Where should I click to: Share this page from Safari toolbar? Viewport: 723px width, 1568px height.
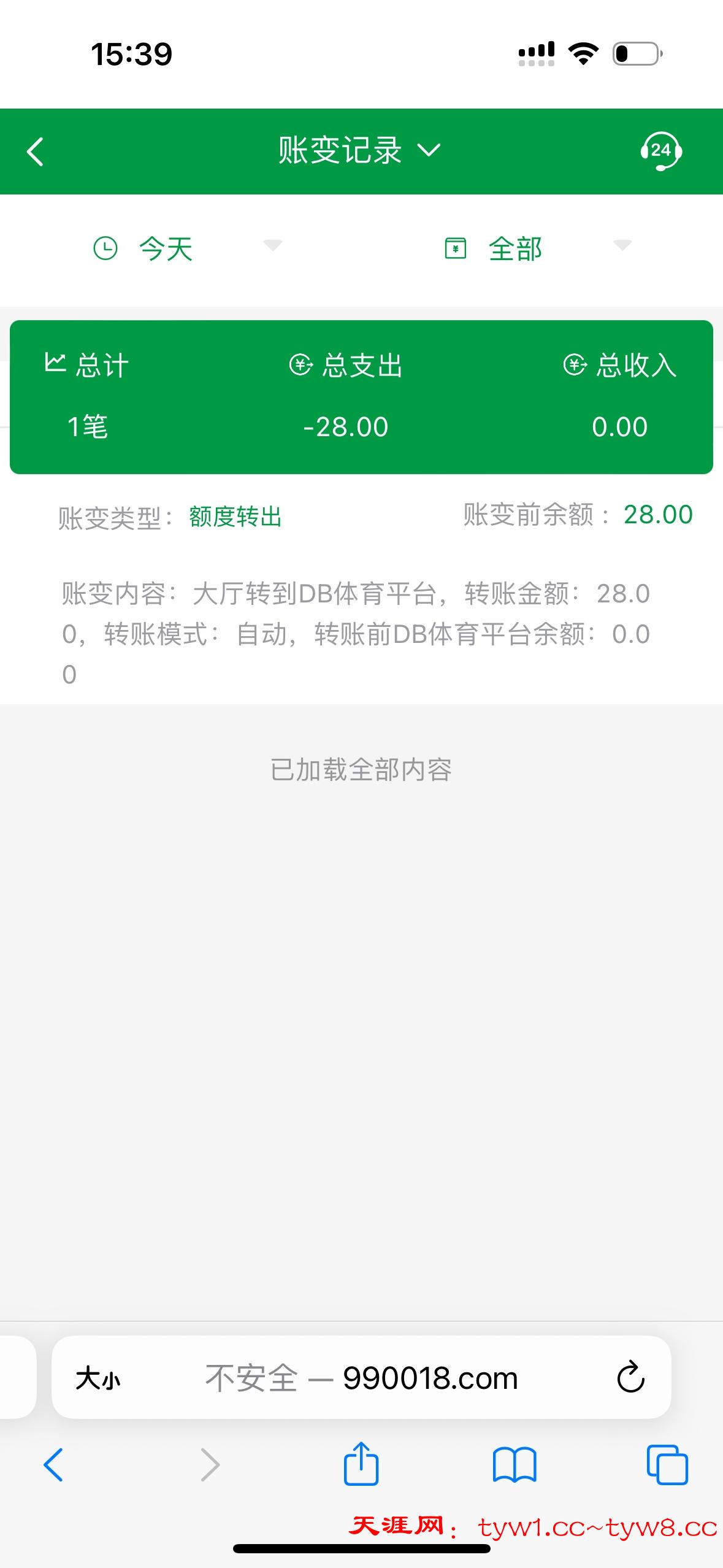361,1464
